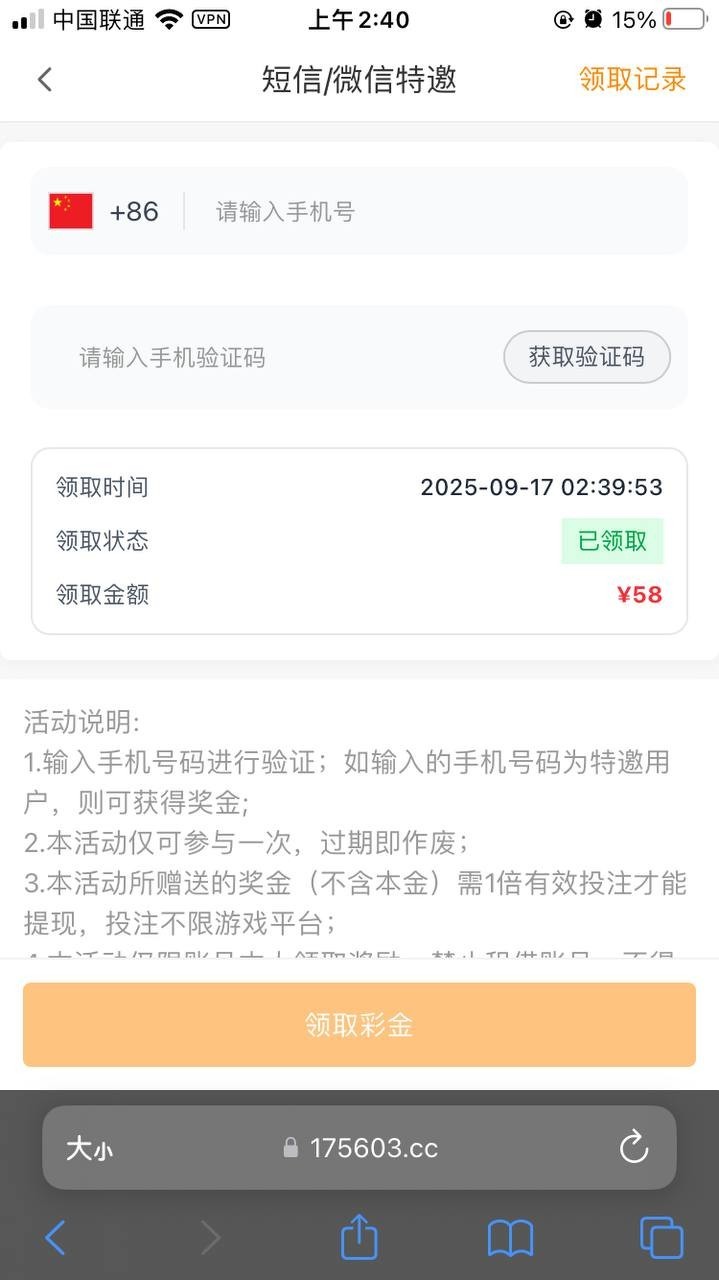The width and height of the screenshot is (719, 1280).
Task: Select the 175603.cc address bar
Action: pyautogui.click(x=360, y=1148)
